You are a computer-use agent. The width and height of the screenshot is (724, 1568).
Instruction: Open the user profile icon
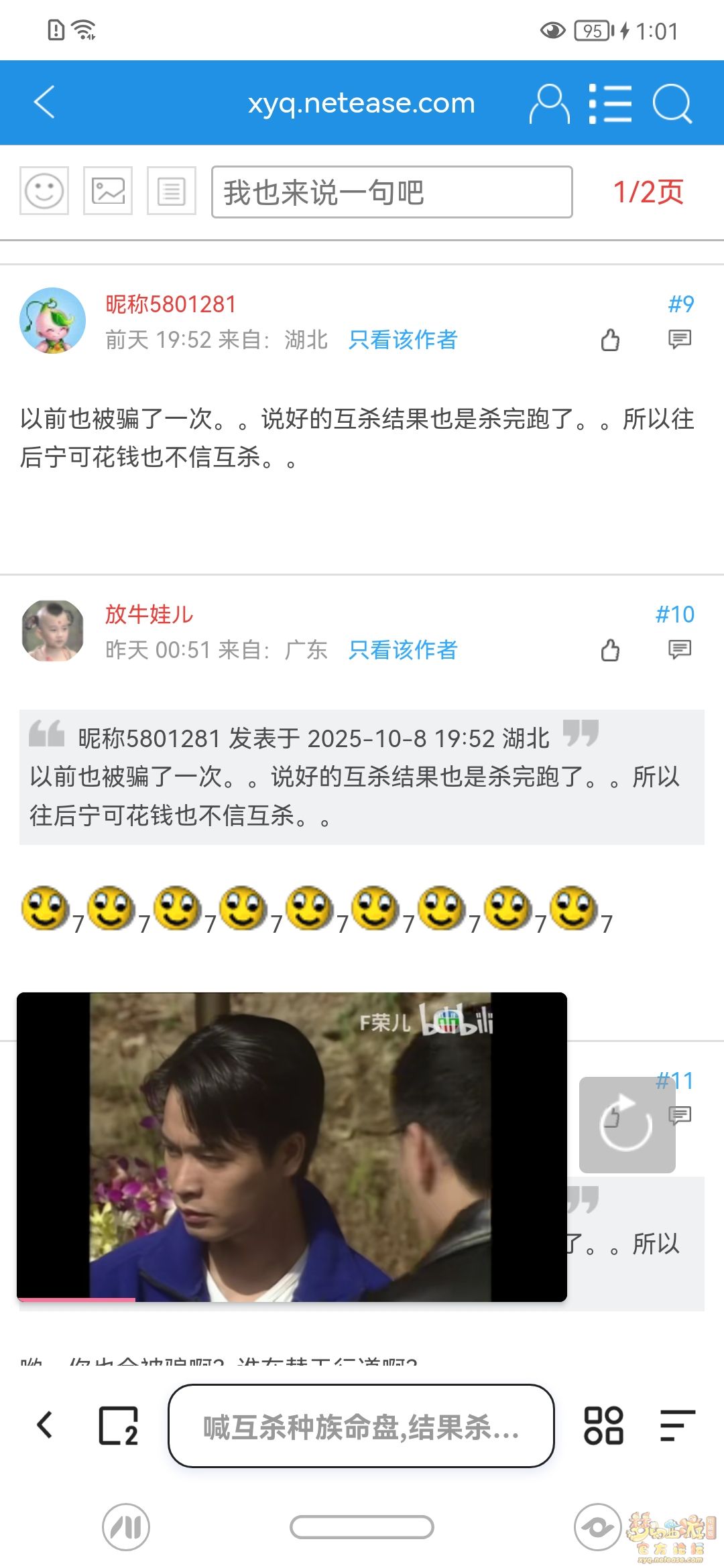[x=549, y=104]
